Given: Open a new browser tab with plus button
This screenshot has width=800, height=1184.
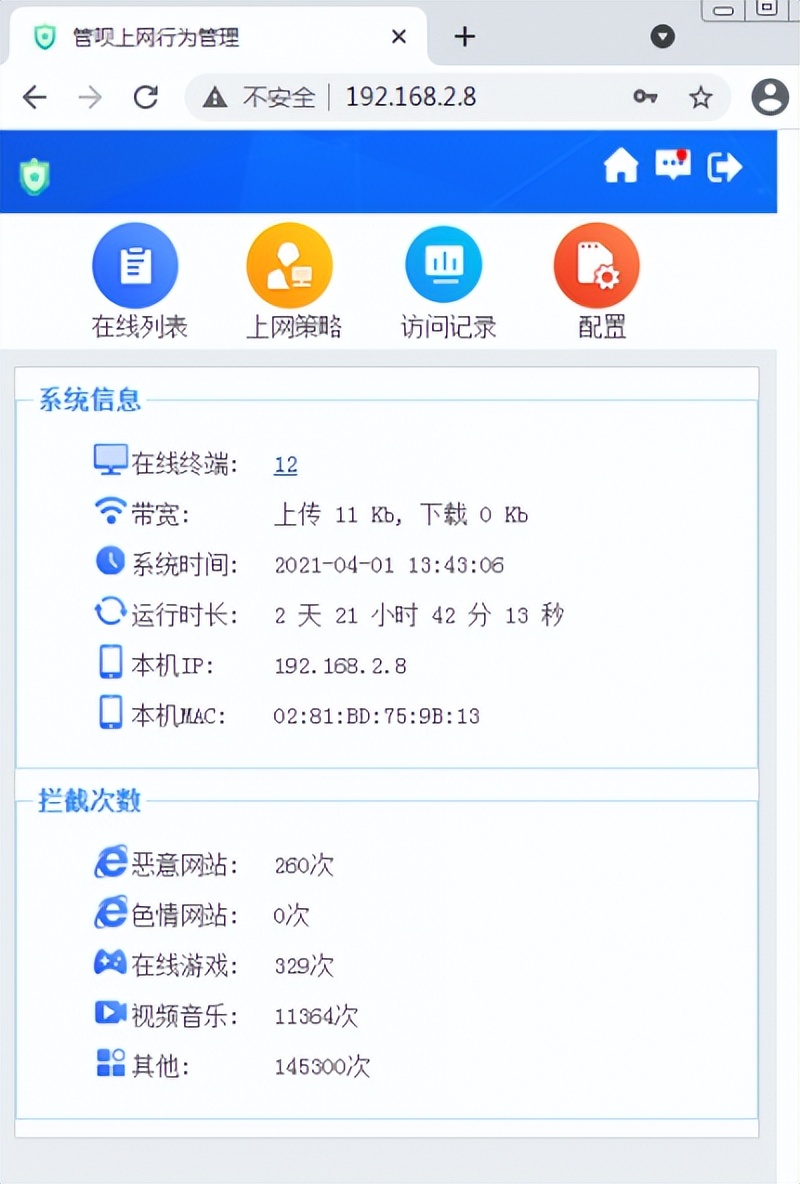Looking at the screenshot, I should [x=464, y=37].
